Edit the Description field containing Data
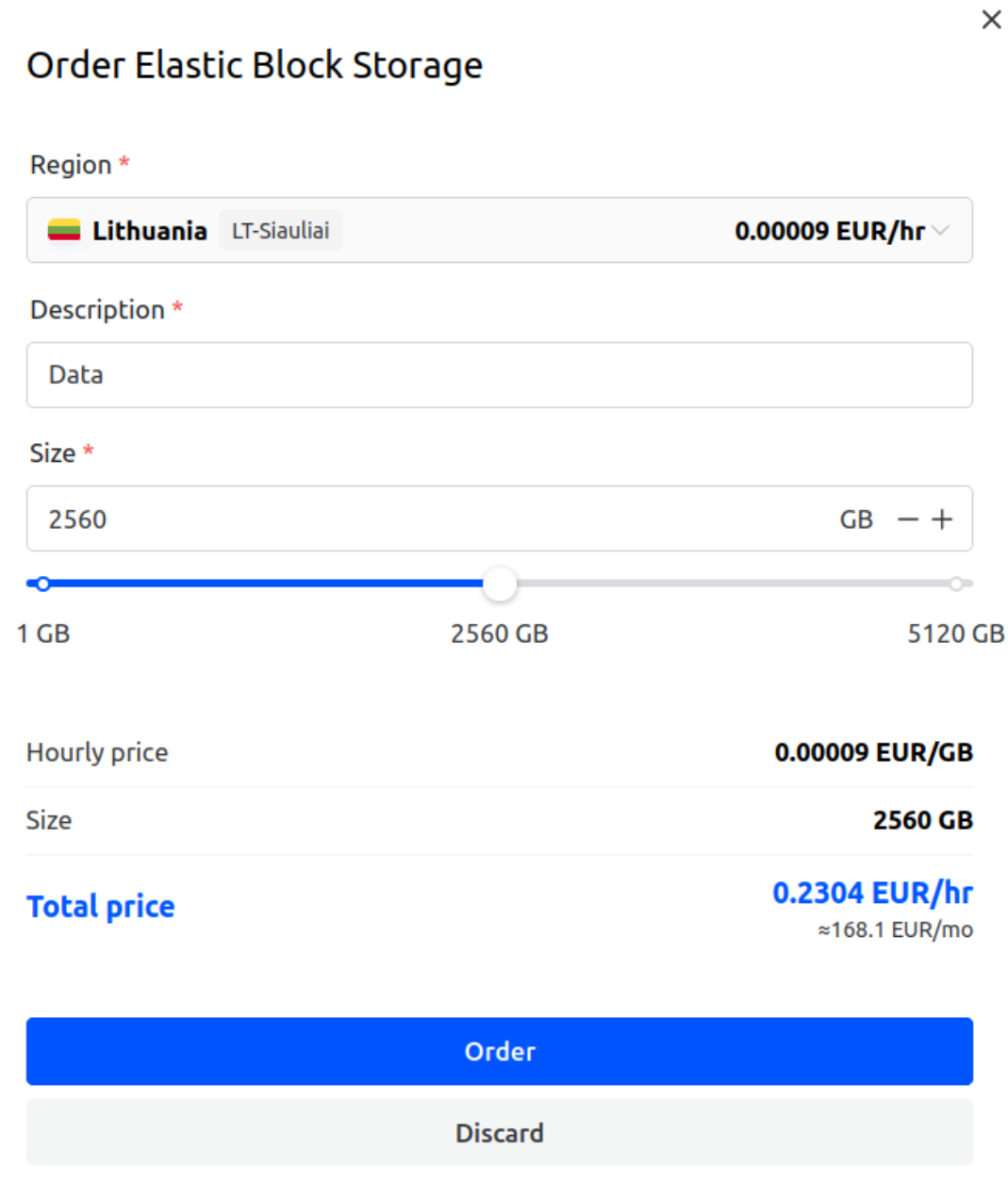This screenshot has width=1008, height=1183. coord(499,375)
